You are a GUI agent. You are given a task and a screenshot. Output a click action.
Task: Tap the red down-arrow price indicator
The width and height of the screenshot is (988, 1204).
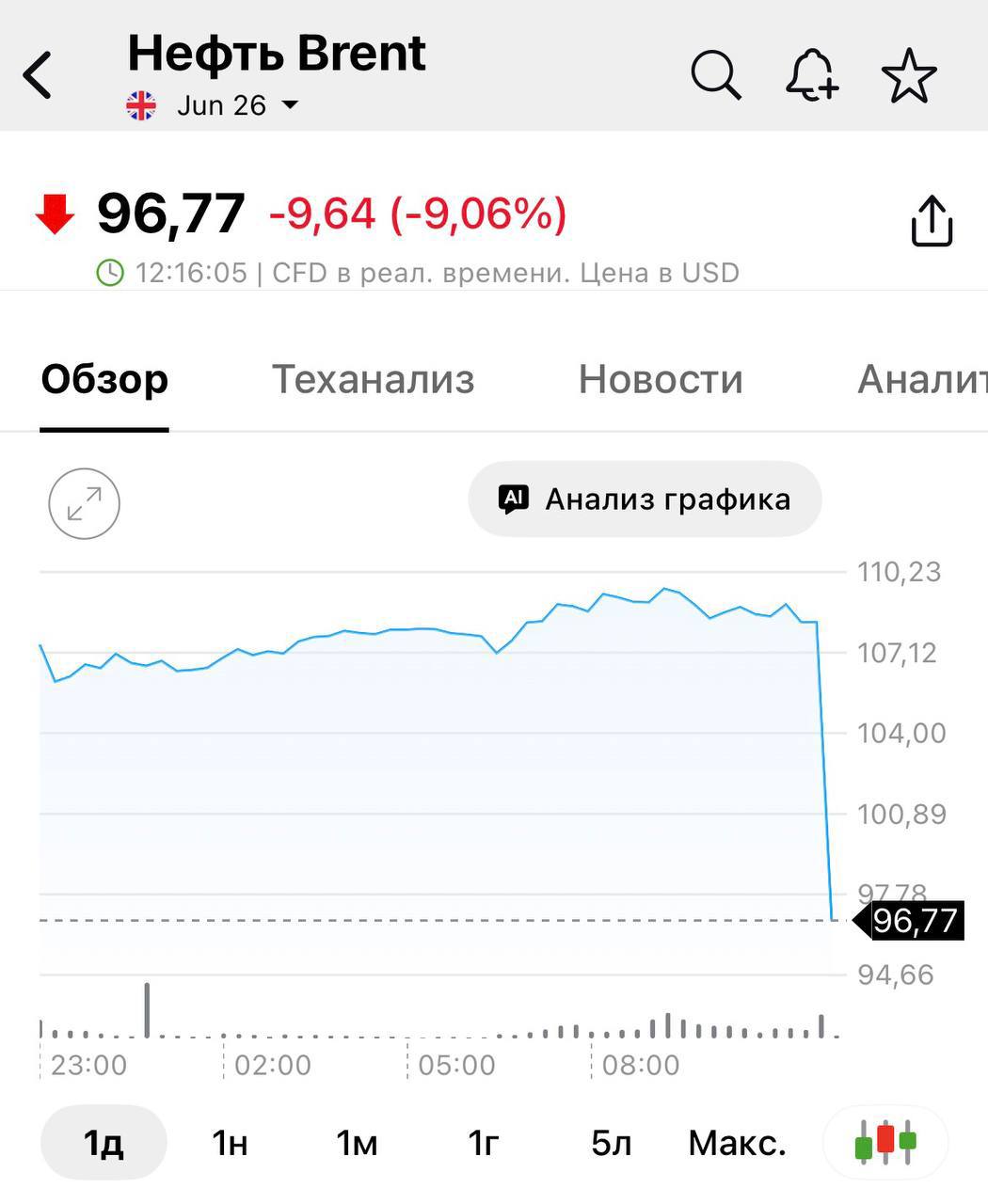click(x=56, y=213)
